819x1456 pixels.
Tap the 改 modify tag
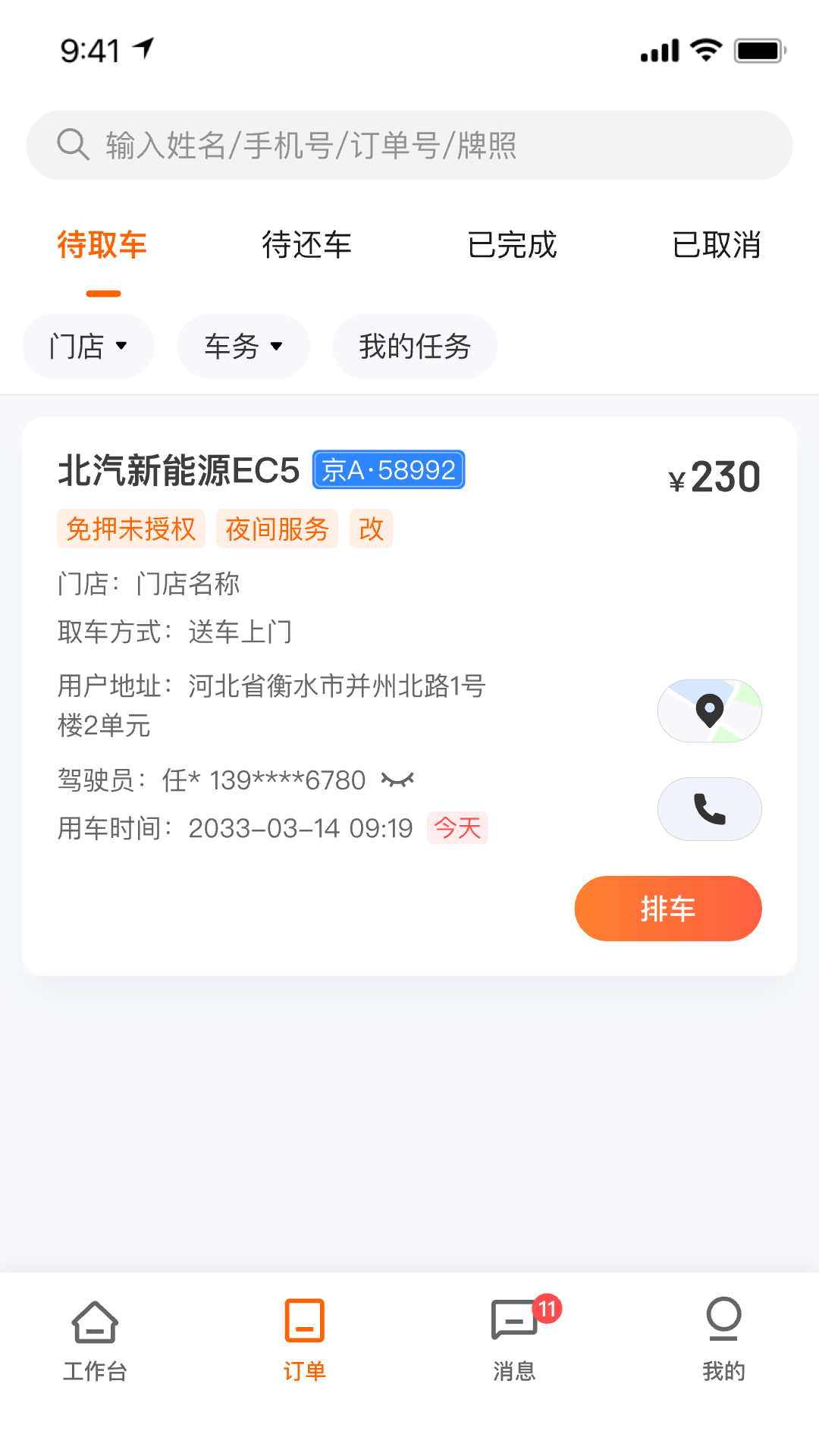click(370, 529)
